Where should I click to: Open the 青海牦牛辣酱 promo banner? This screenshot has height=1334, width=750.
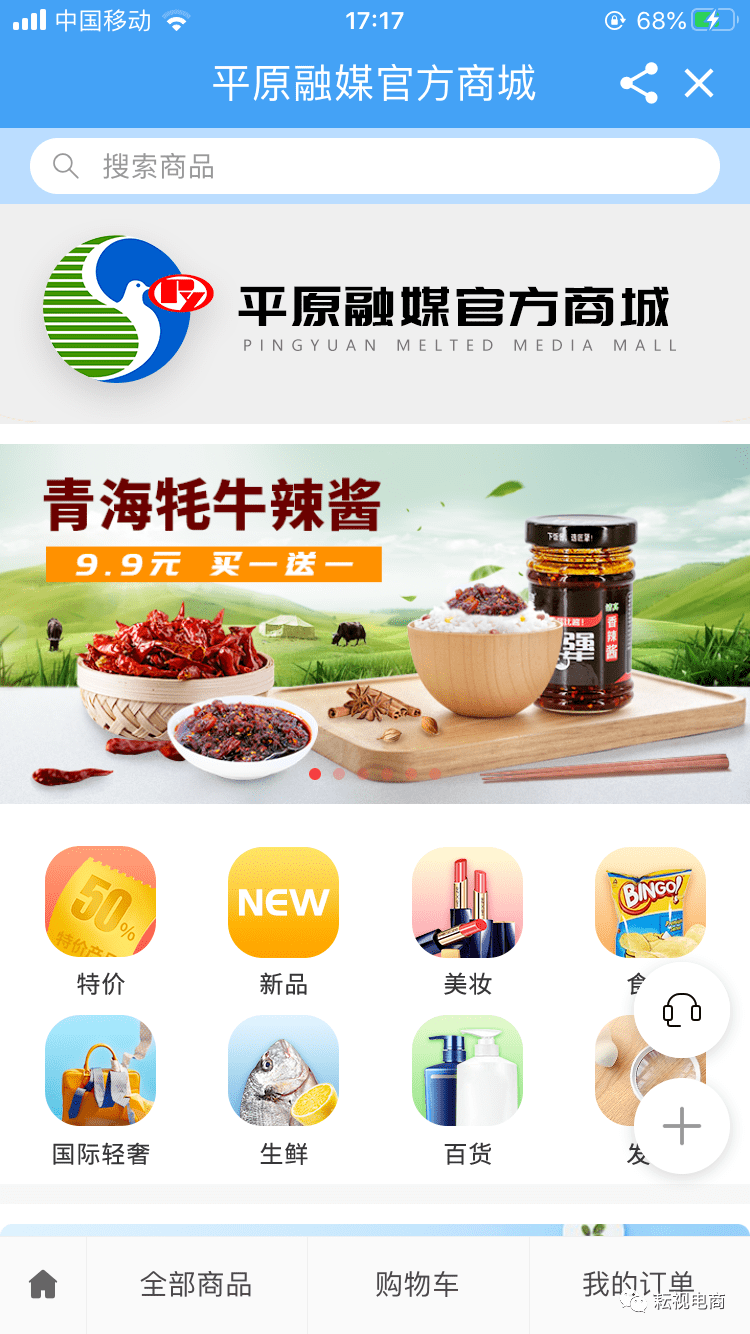click(x=375, y=623)
